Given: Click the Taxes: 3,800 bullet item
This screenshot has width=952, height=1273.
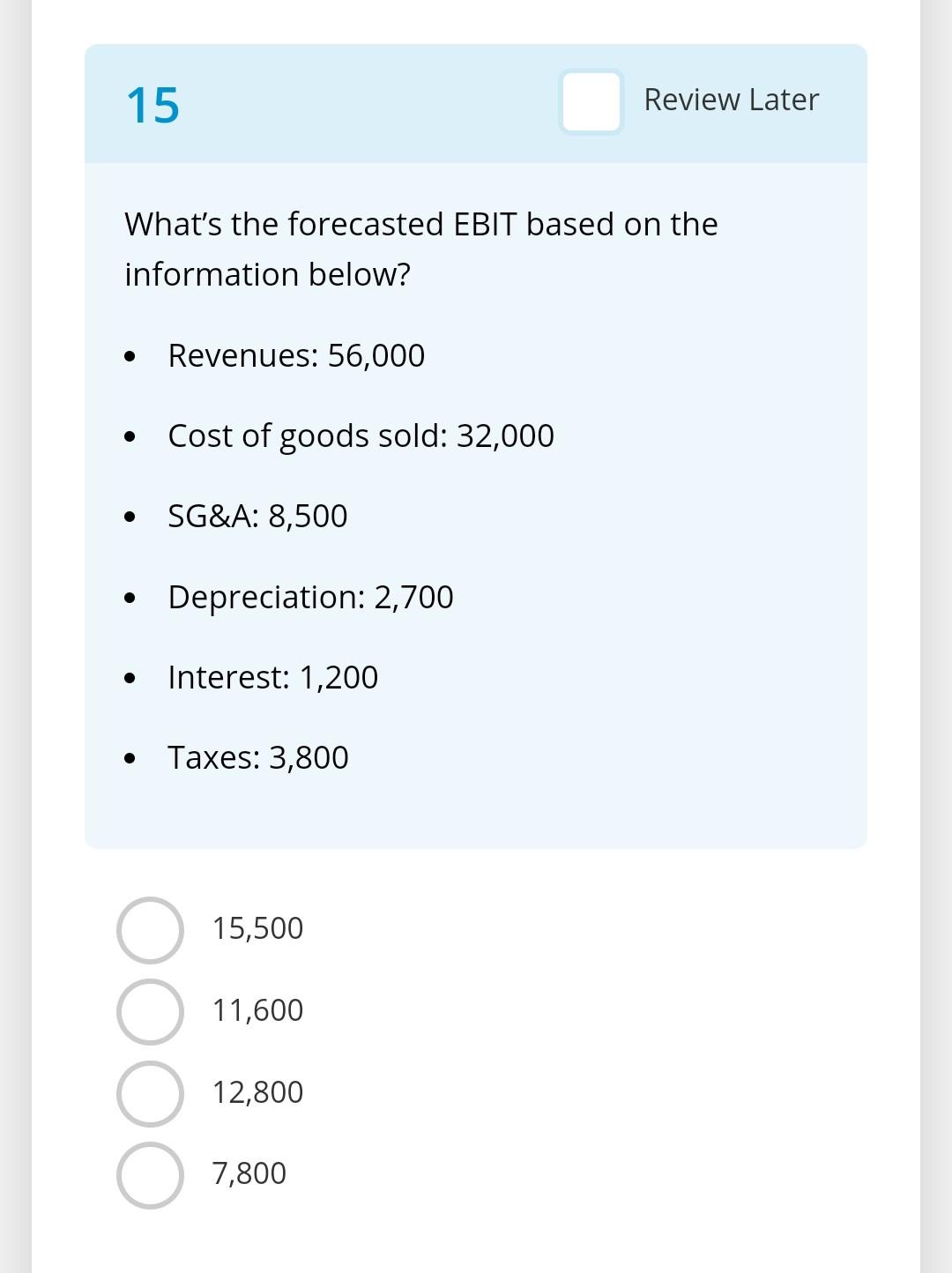Looking at the screenshot, I should (x=259, y=758).
